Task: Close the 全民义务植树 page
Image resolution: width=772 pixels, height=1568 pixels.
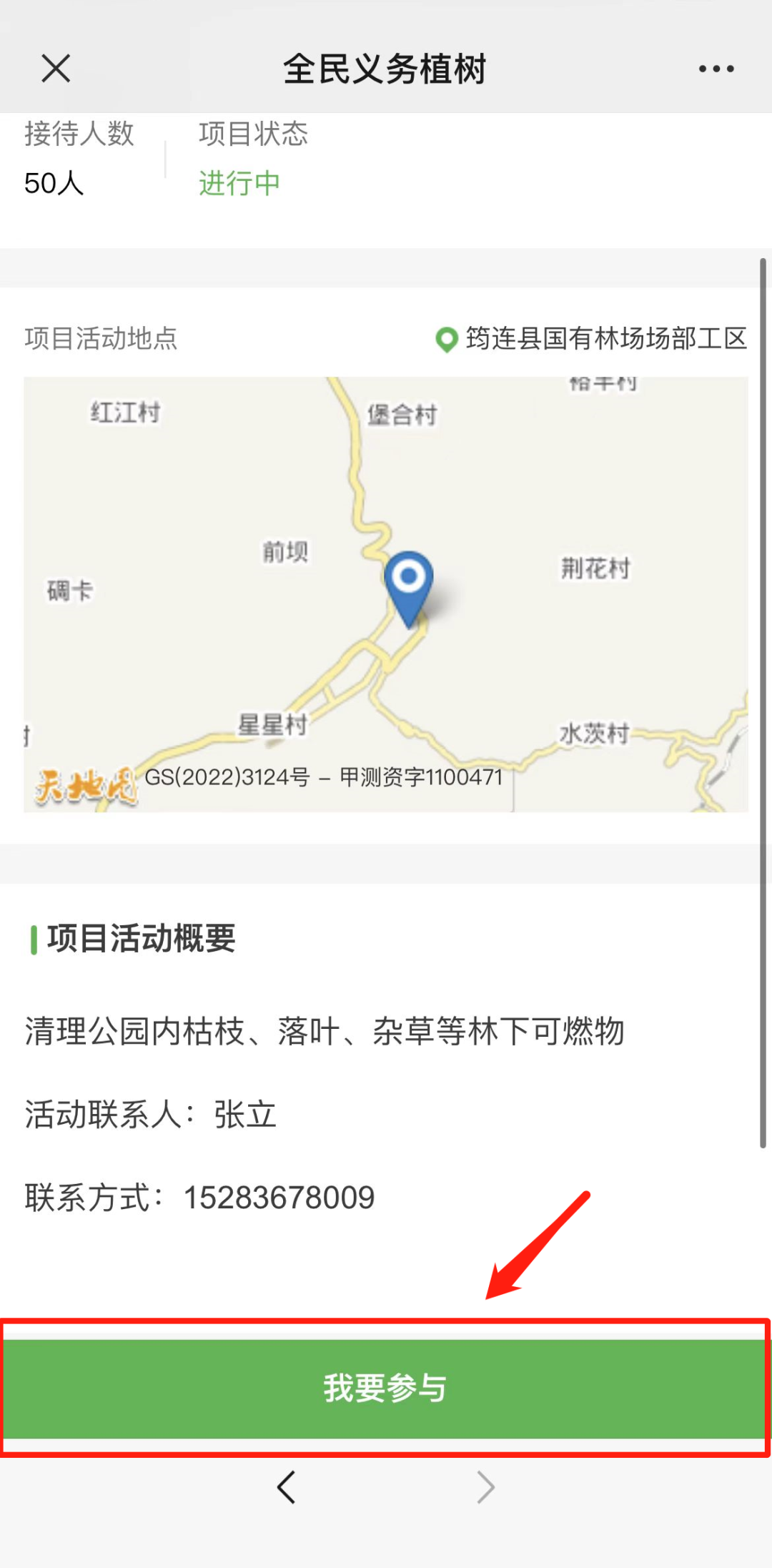Action: 56,69
